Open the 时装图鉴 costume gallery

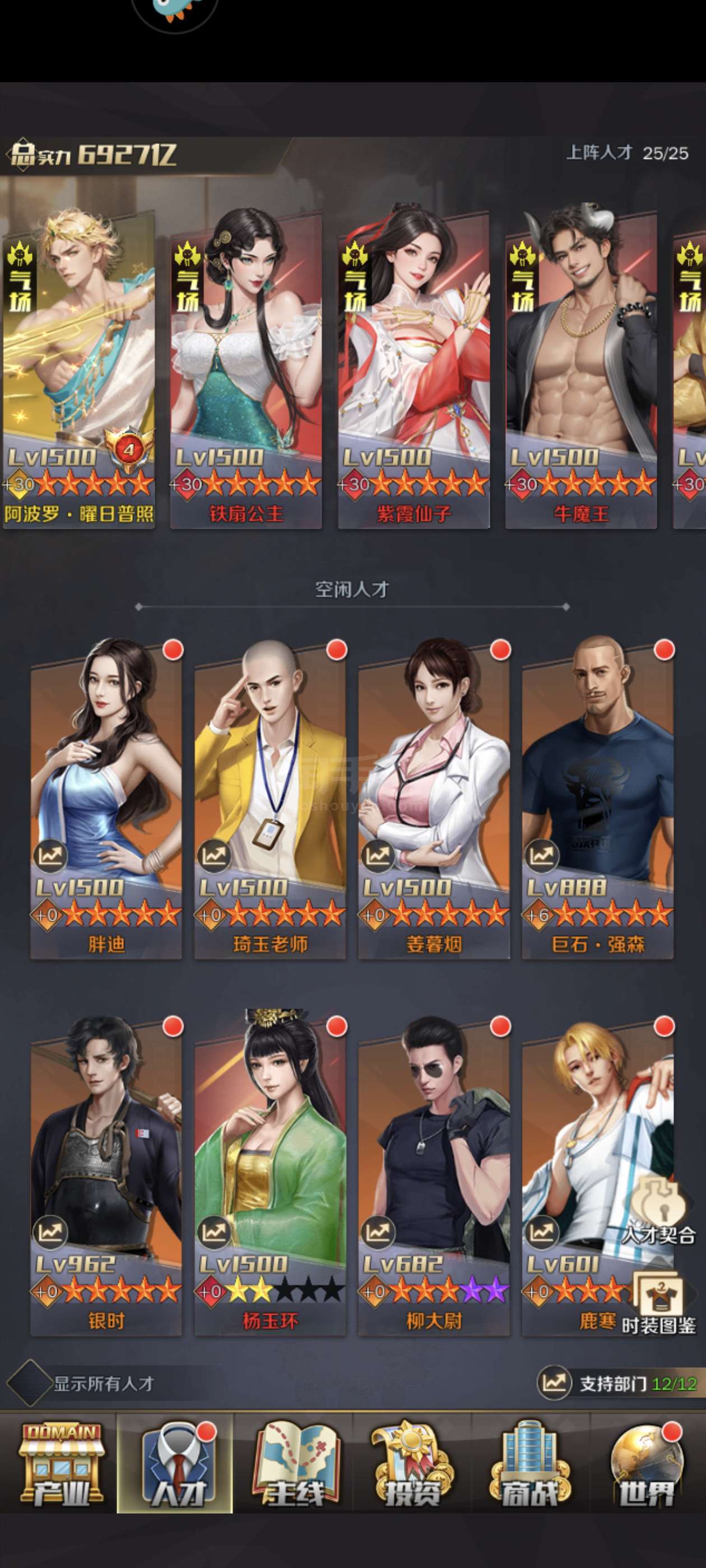[x=658, y=1304]
